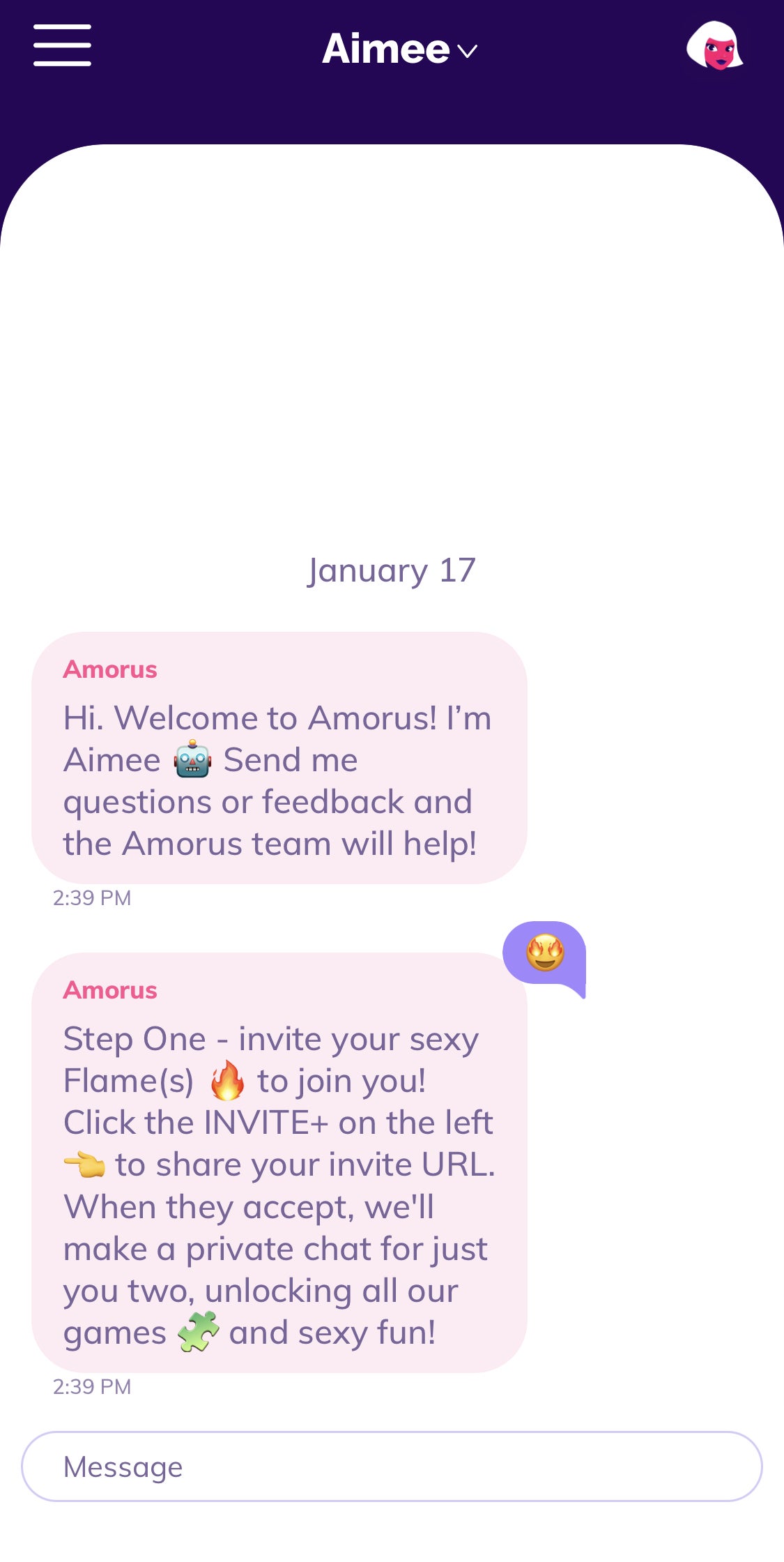Open the hamburger drawer menu

click(x=62, y=45)
